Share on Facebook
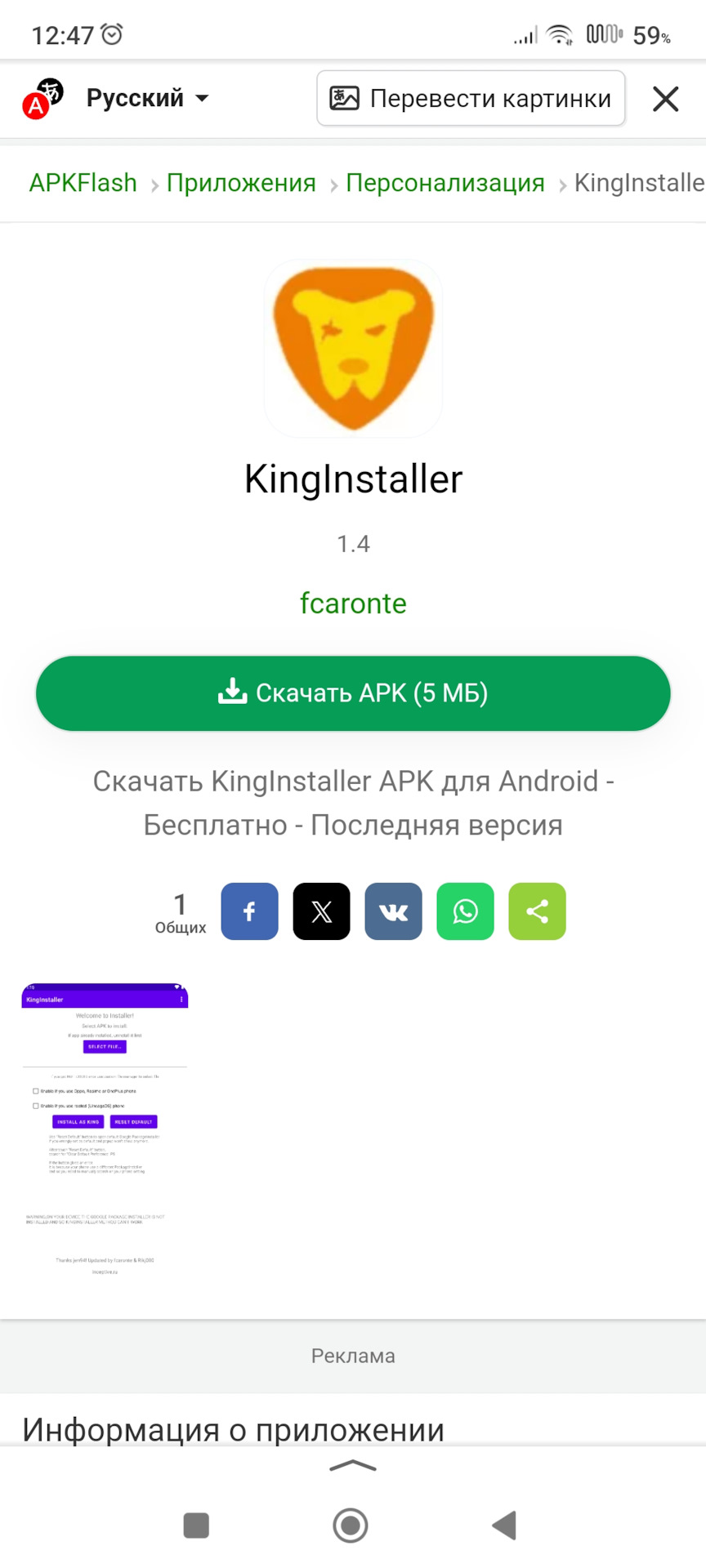This screenshot has height=1568, width=706. click(x=249, y=911)
